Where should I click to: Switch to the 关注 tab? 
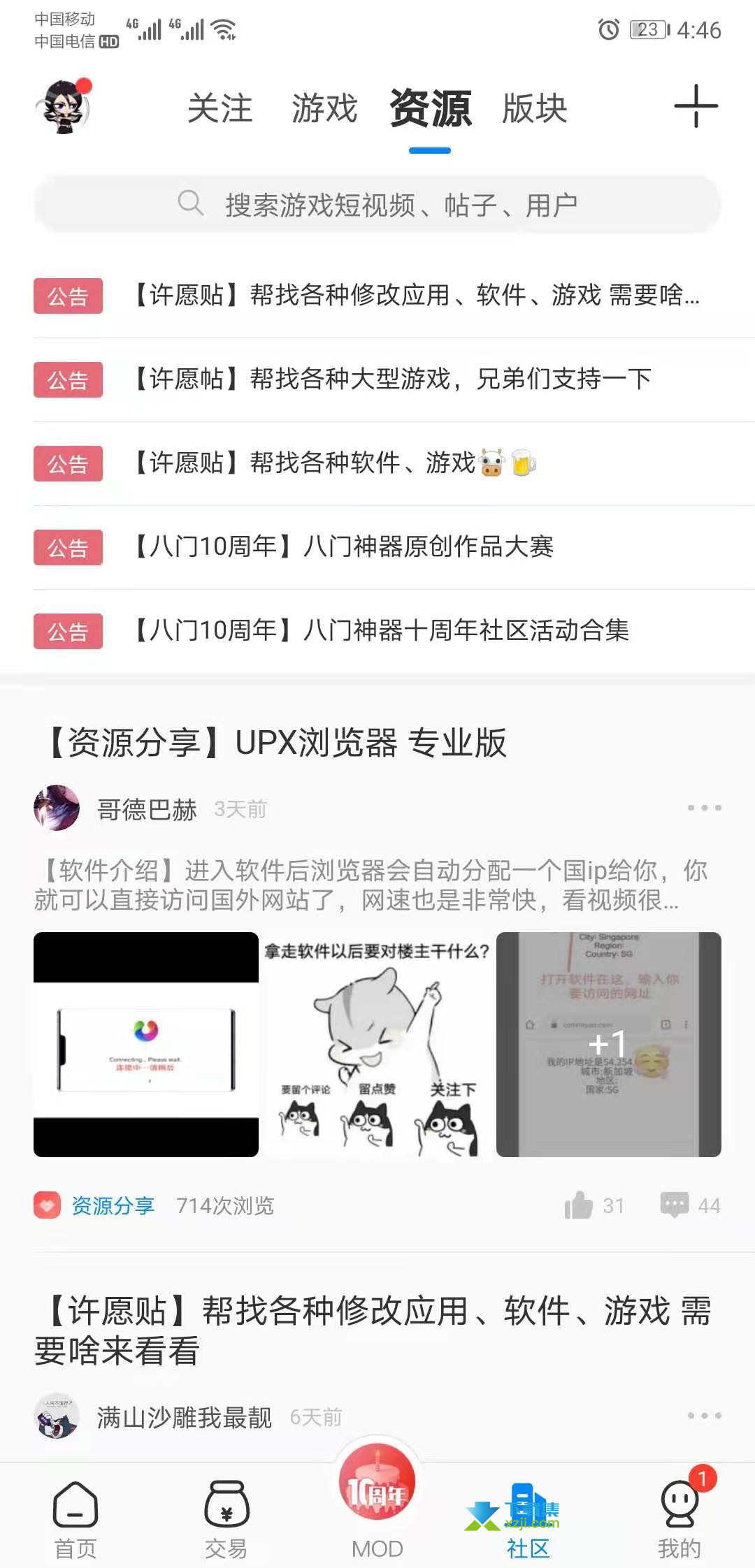(220, 108)
